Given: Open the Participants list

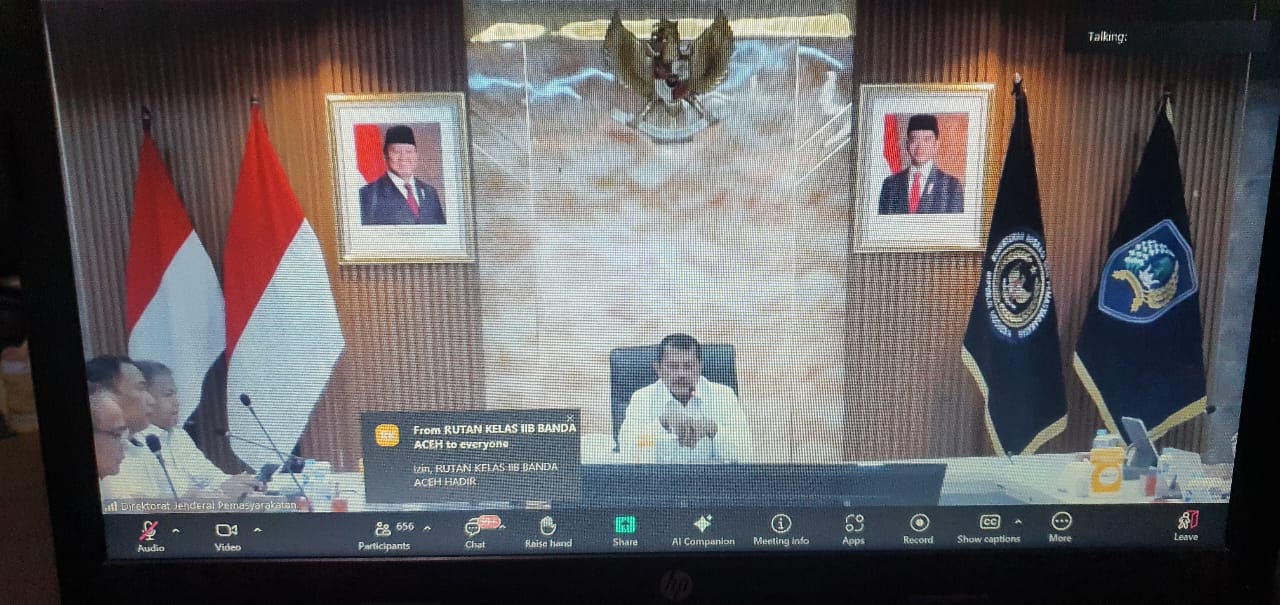Looking at the screenshot, I should pos(384,533).
